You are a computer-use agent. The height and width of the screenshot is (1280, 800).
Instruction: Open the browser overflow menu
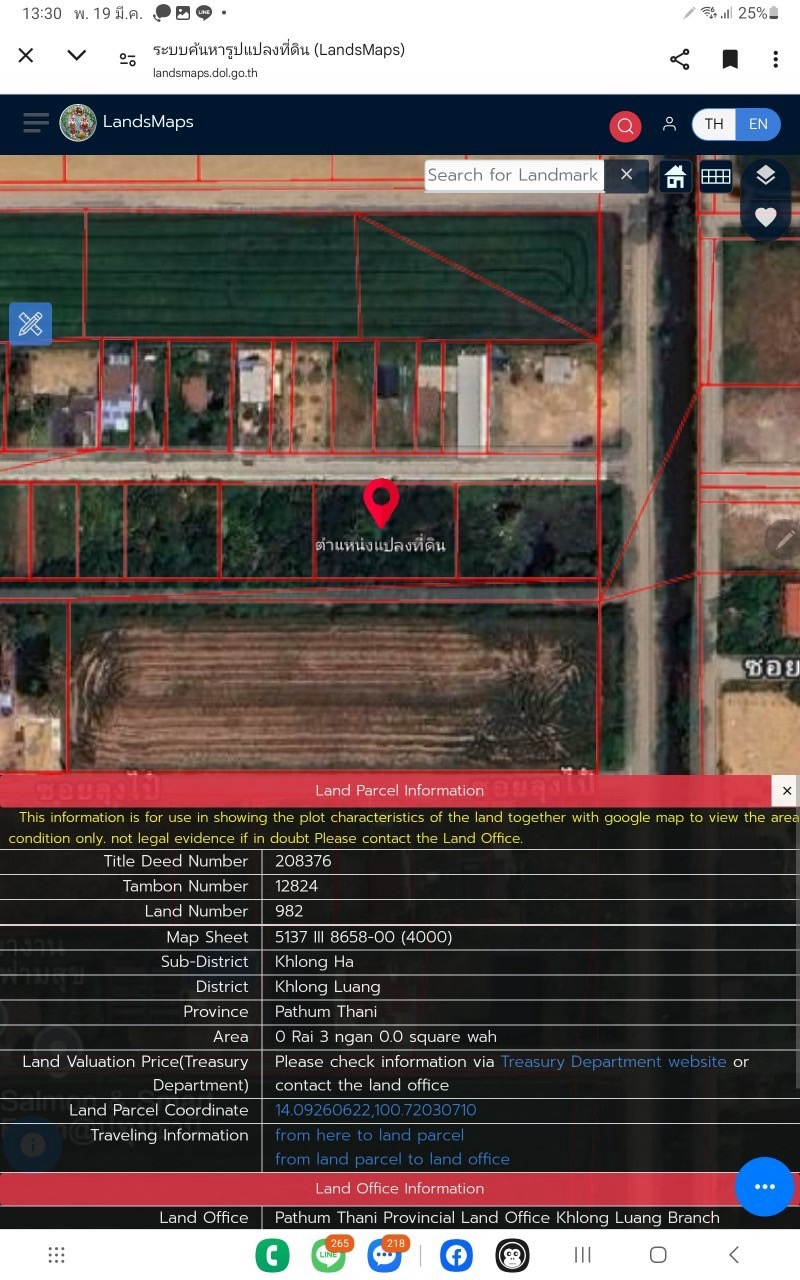[x=775, y=59]
